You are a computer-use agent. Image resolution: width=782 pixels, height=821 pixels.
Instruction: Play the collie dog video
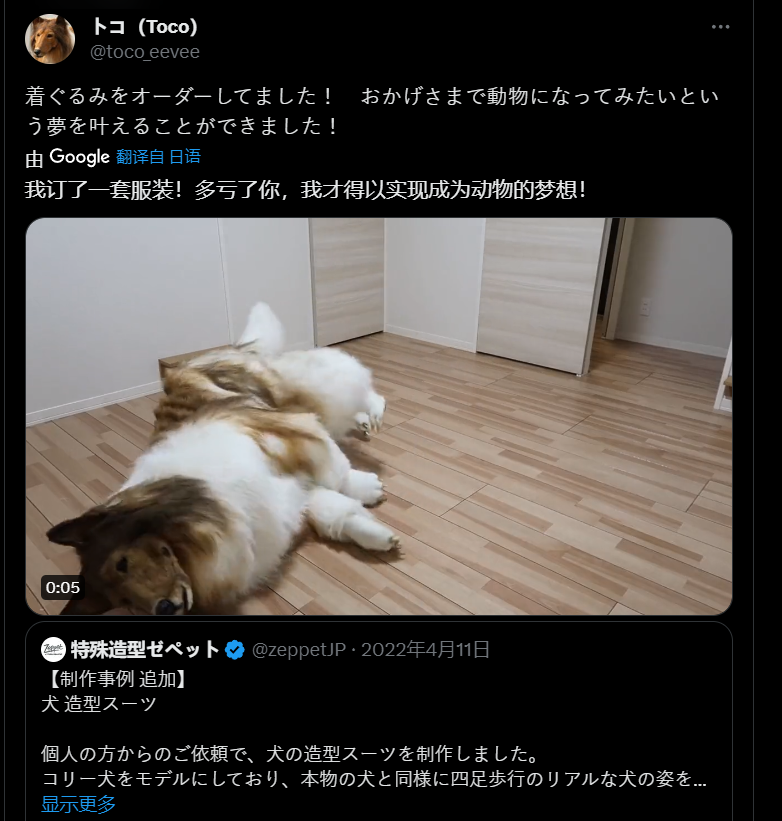[378, 415]
